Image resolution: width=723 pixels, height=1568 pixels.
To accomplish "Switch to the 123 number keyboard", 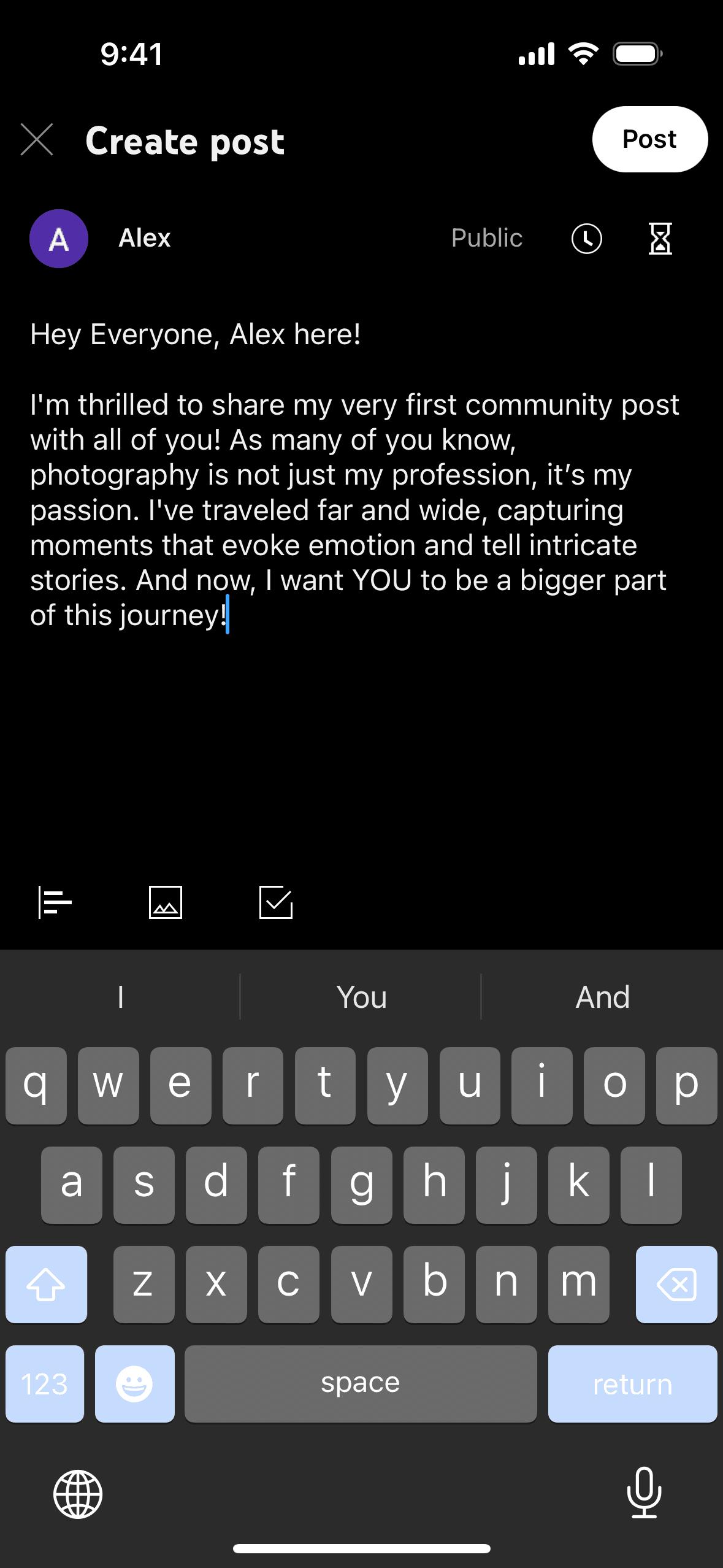I will tap(45, 1383).
